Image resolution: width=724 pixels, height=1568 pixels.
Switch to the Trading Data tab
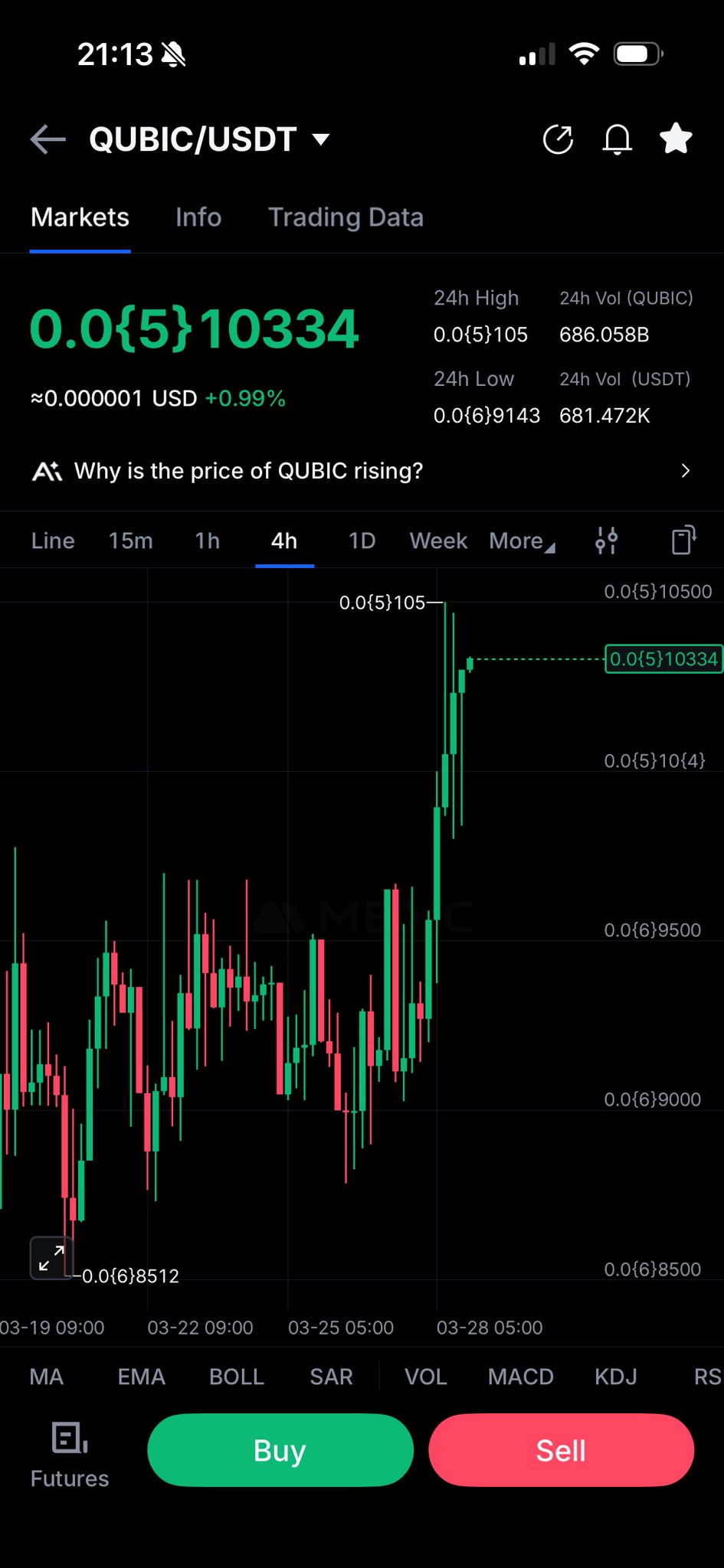tap(346, 217)
